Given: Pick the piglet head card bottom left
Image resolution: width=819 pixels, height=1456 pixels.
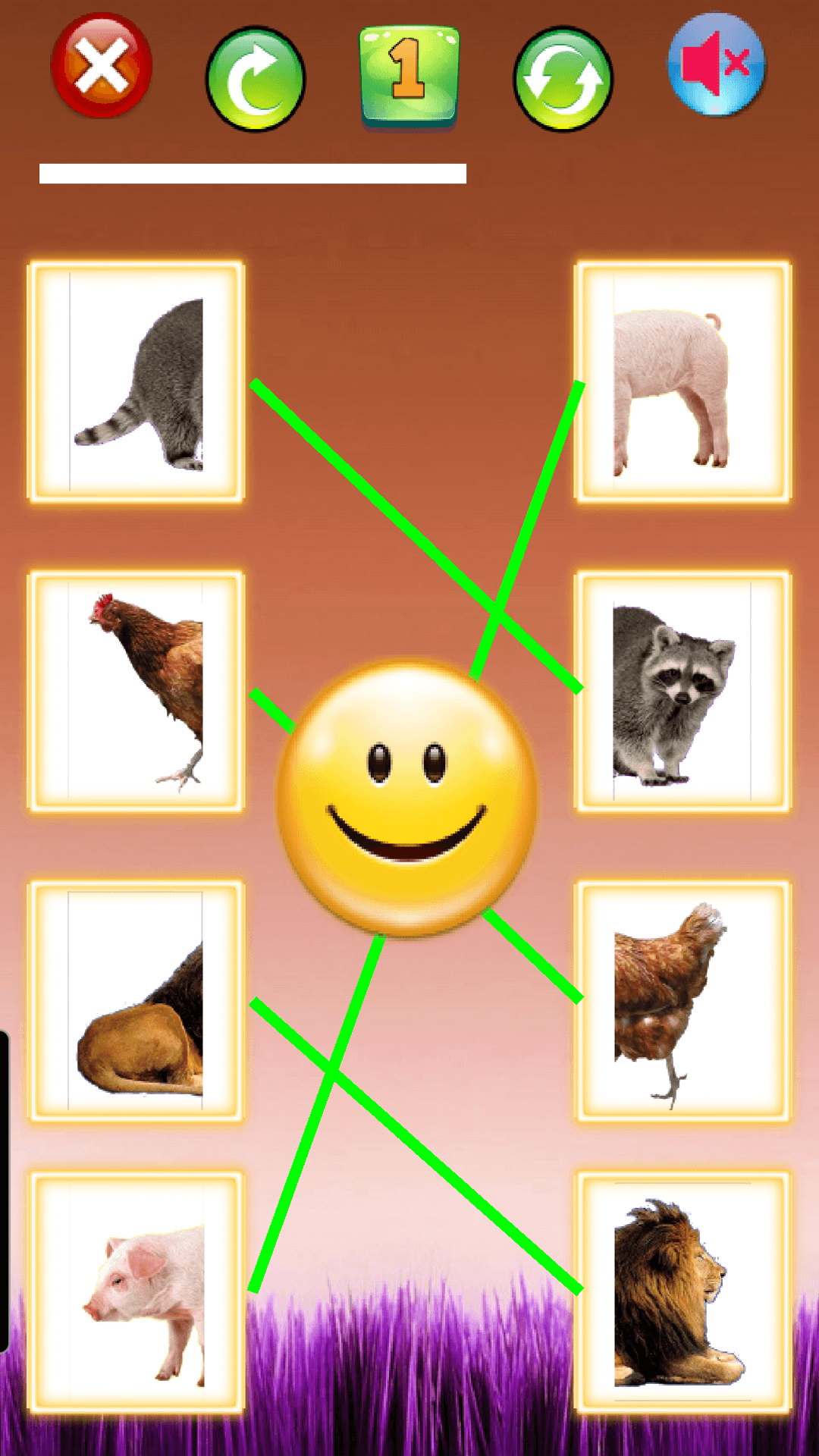Looking at the screenshot, I should [x=138, y=1289].
